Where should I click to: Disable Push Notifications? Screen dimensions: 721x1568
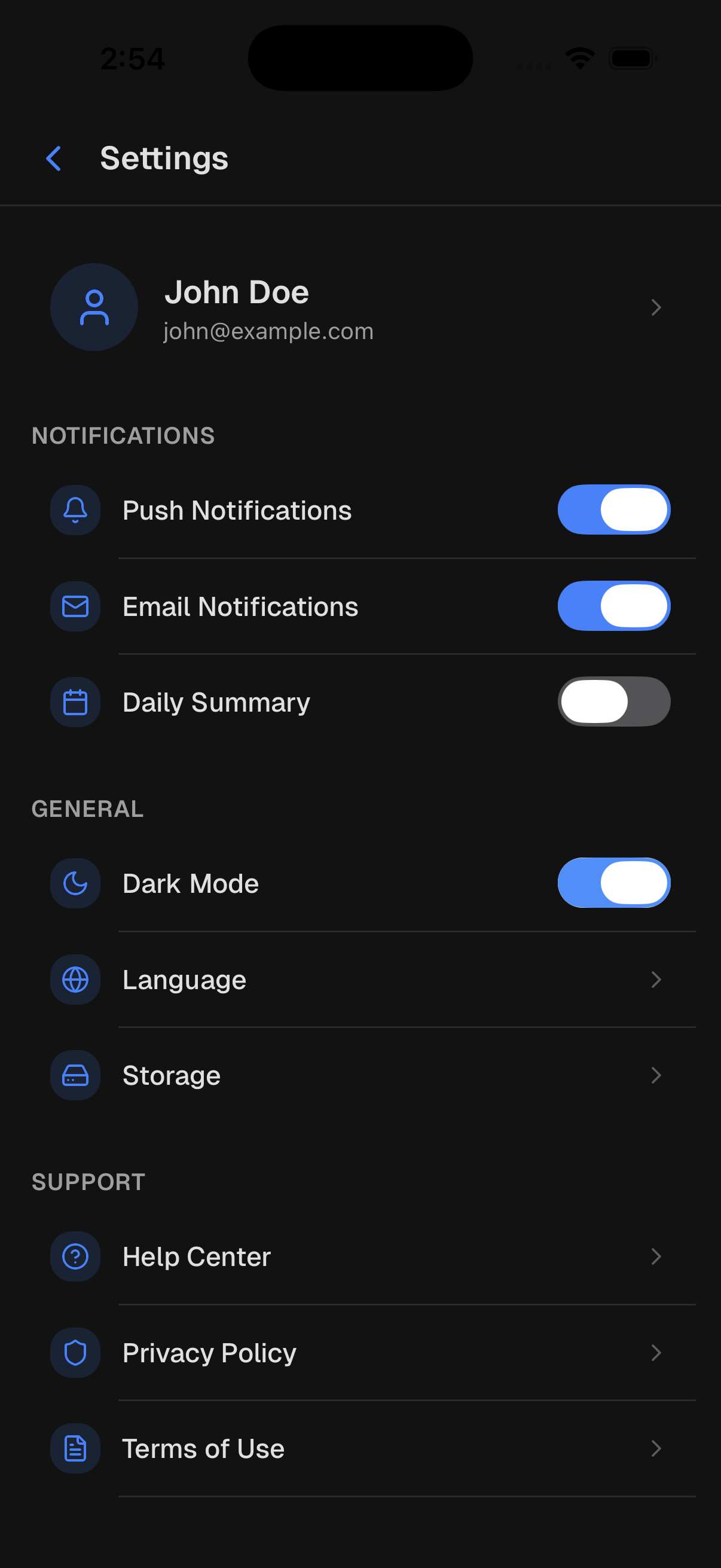coord(614,510)
